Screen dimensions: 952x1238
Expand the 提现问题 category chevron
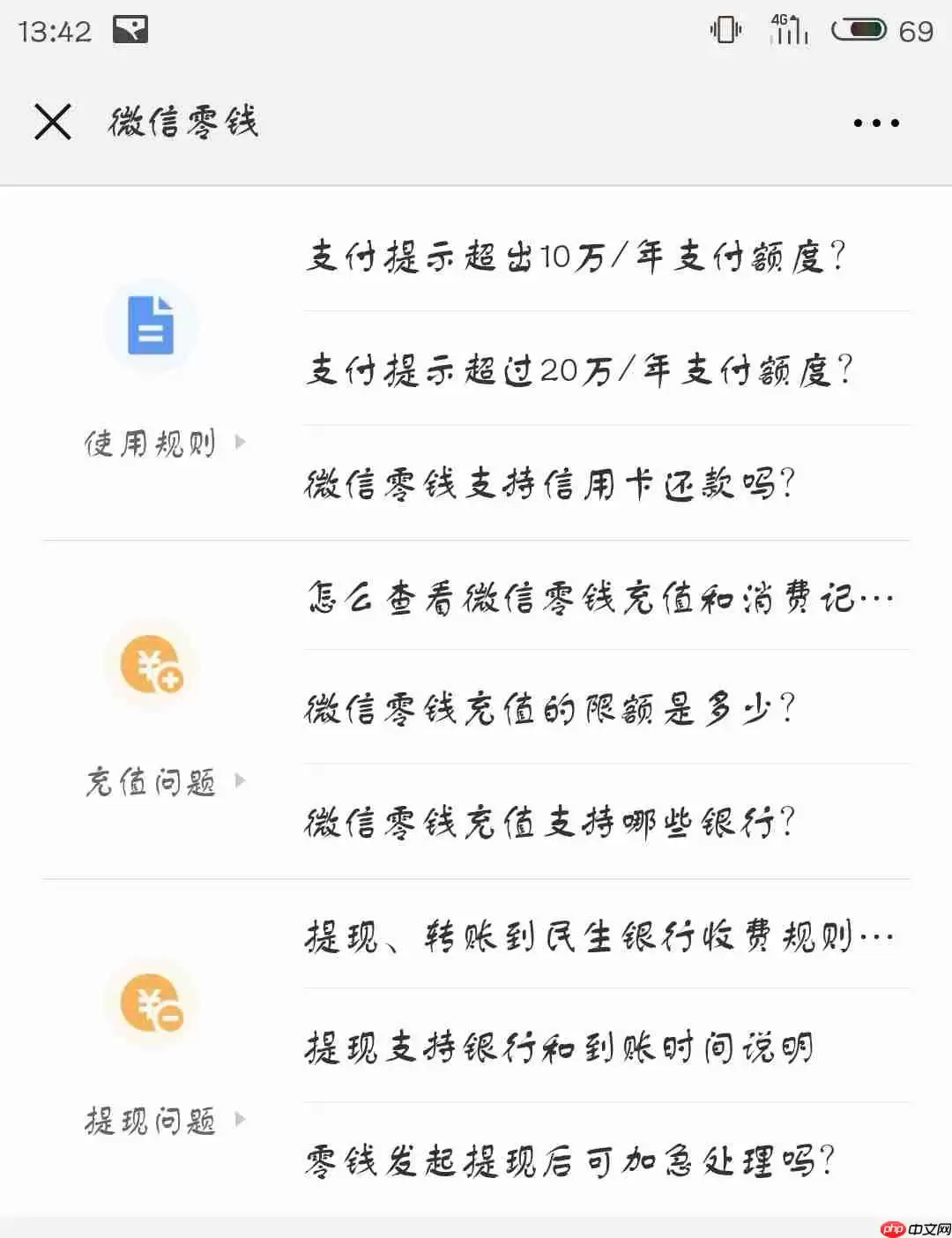(x=240, y=1122)
